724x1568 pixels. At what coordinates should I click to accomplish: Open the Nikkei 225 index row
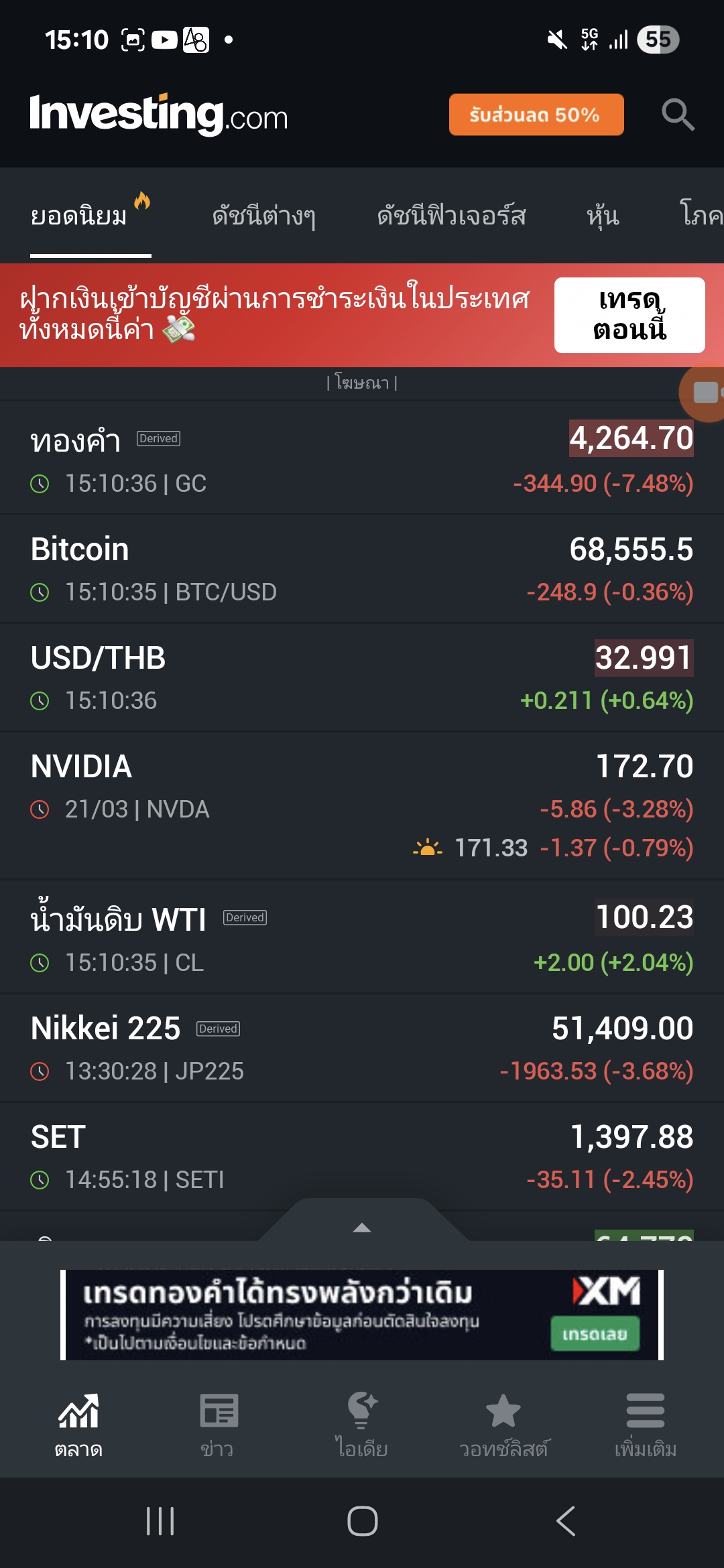(362, 1048)
